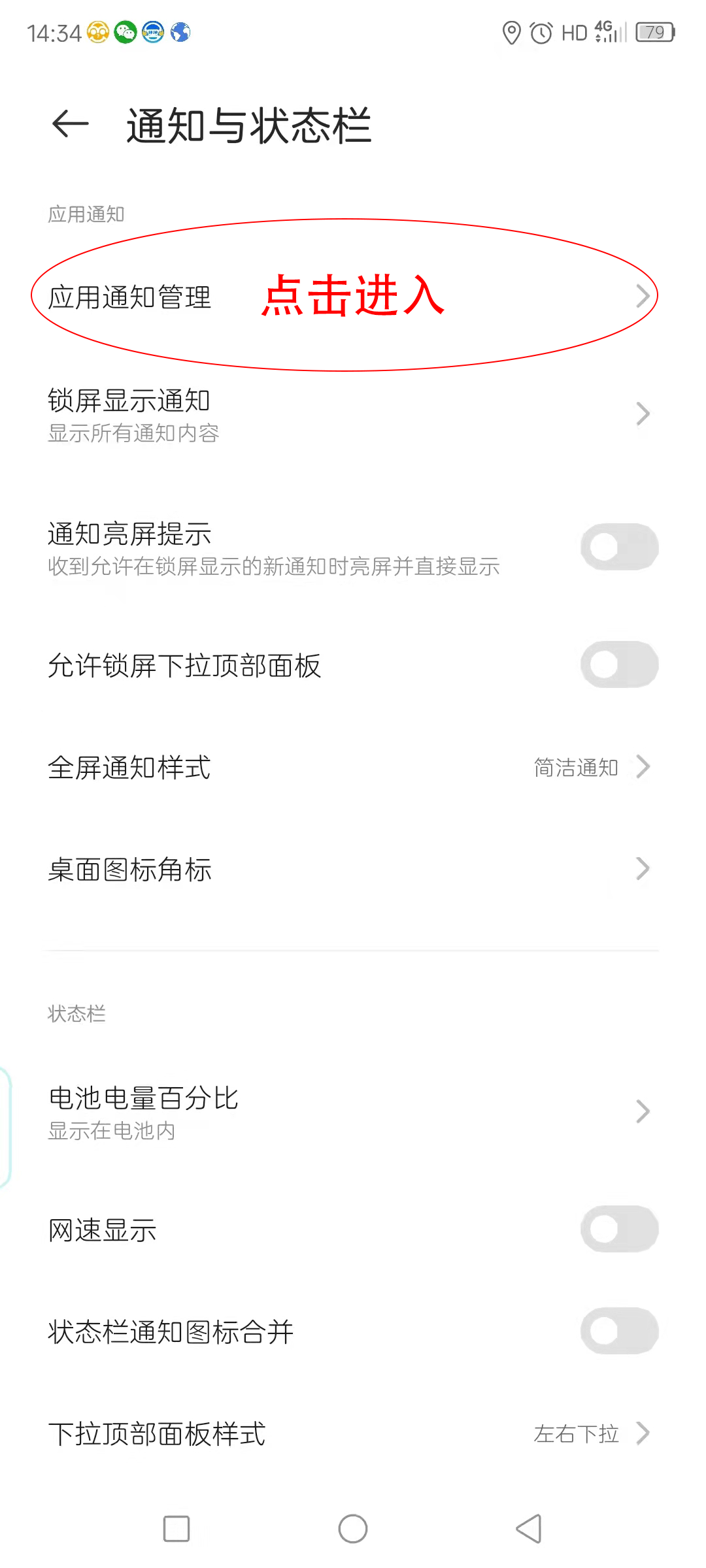The height and width of the screenshot is (1568, 706).
Task: Open recent apps from navigation bar
Action: tap(176, 1529)
